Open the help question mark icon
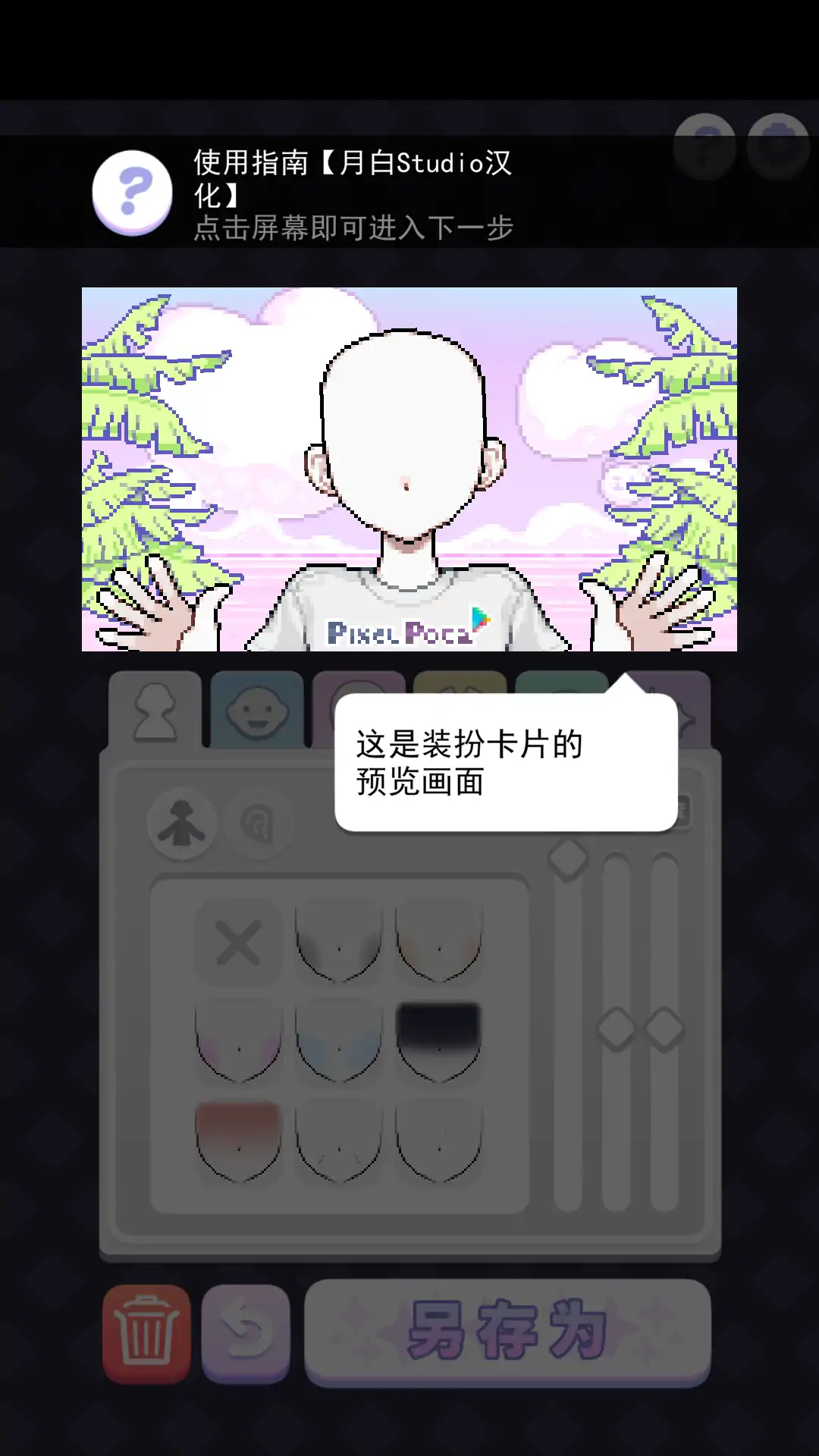 pos(704,146)
